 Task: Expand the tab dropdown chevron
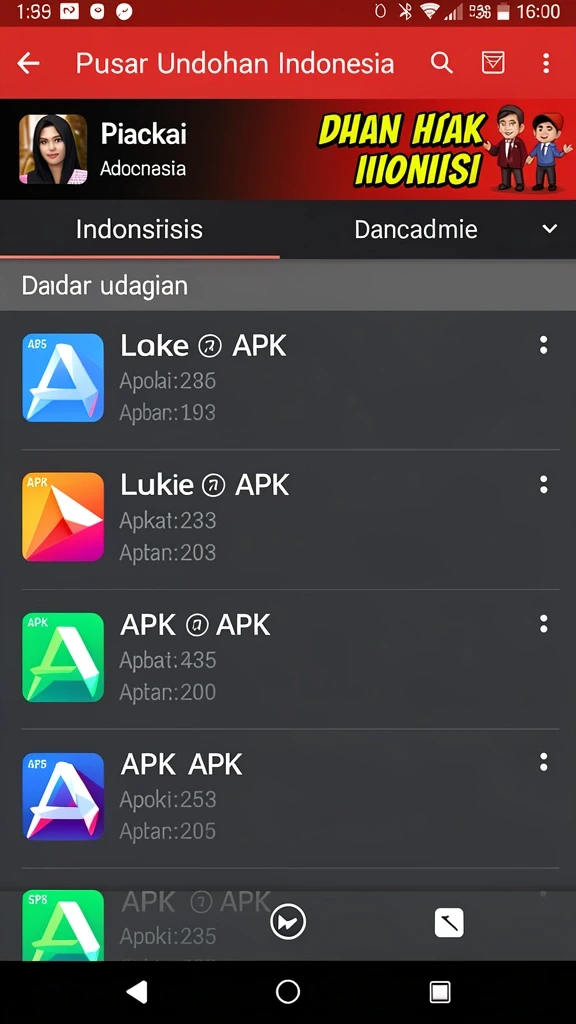click(550, 229)
